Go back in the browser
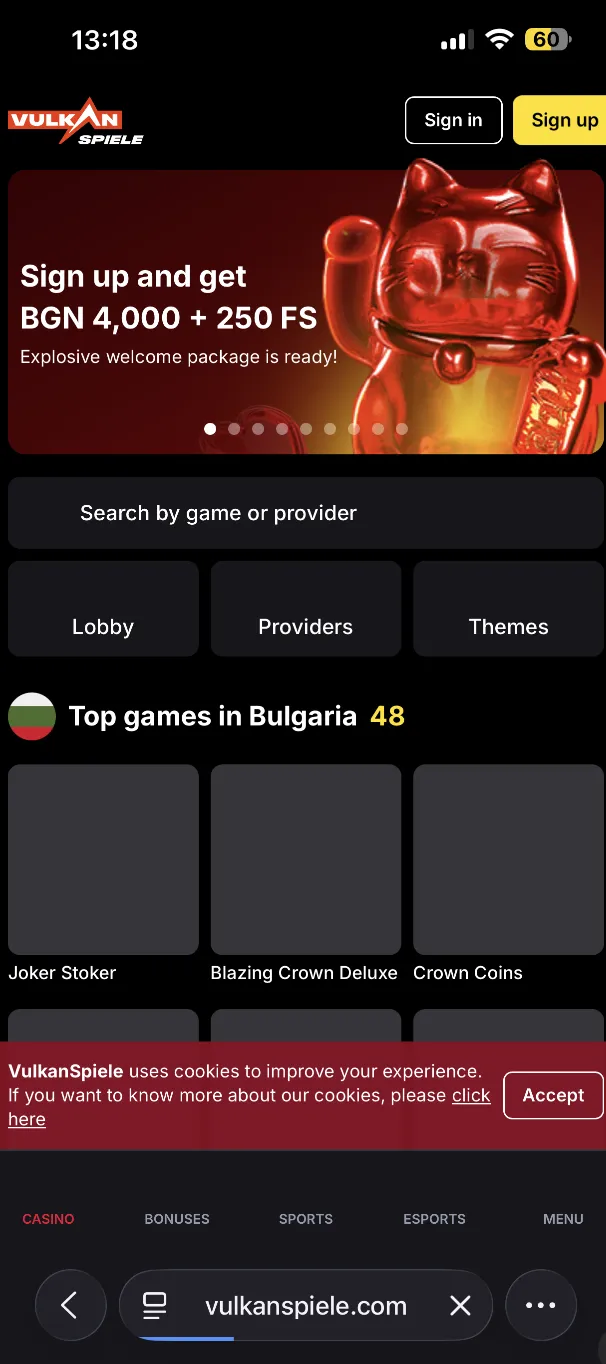This screenshot has height=1364, width=606. [x=70, y=1305]
